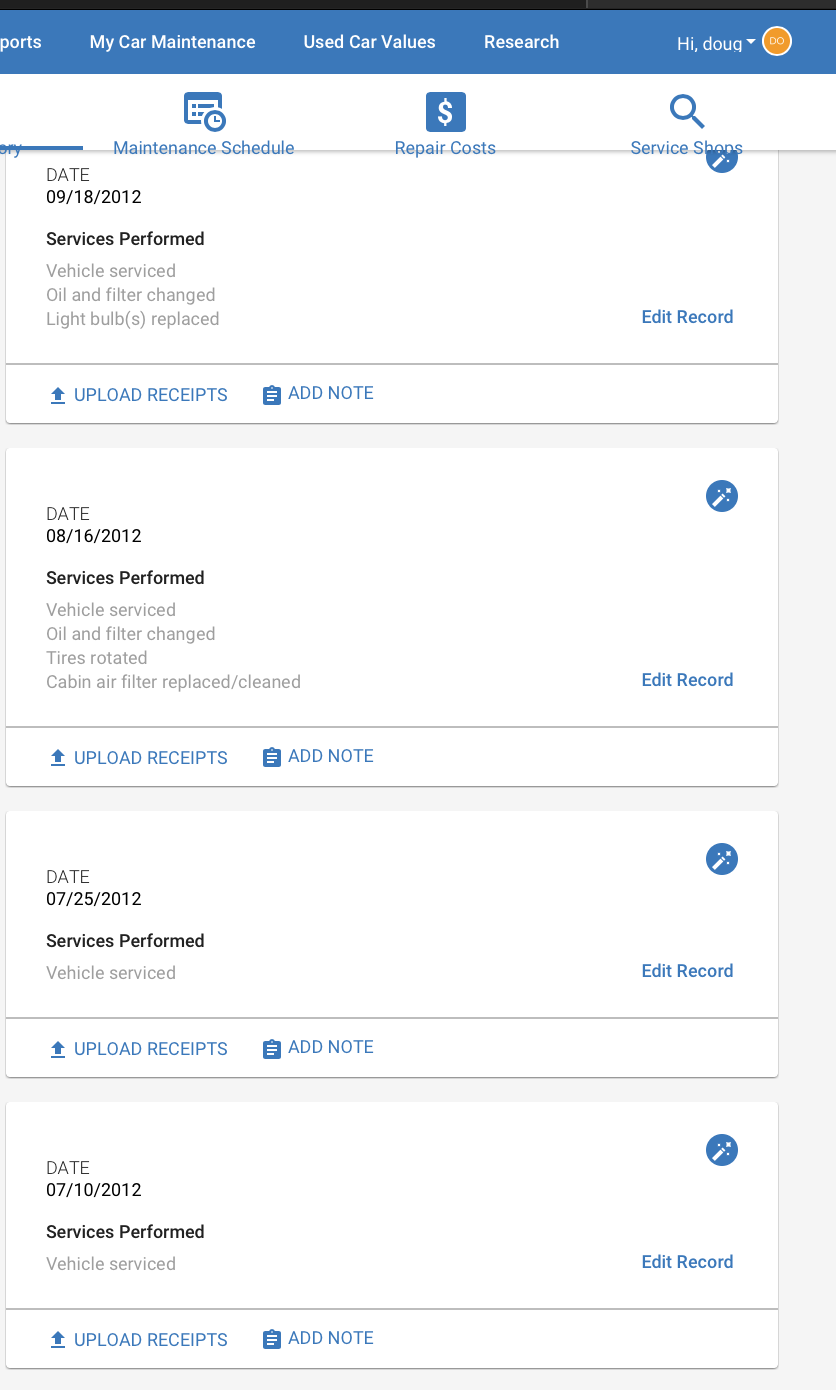This screenshot has width=836, height=1390.
Task: Upload receipts for the 08/16/2012 record
Action: coord(139,758)
